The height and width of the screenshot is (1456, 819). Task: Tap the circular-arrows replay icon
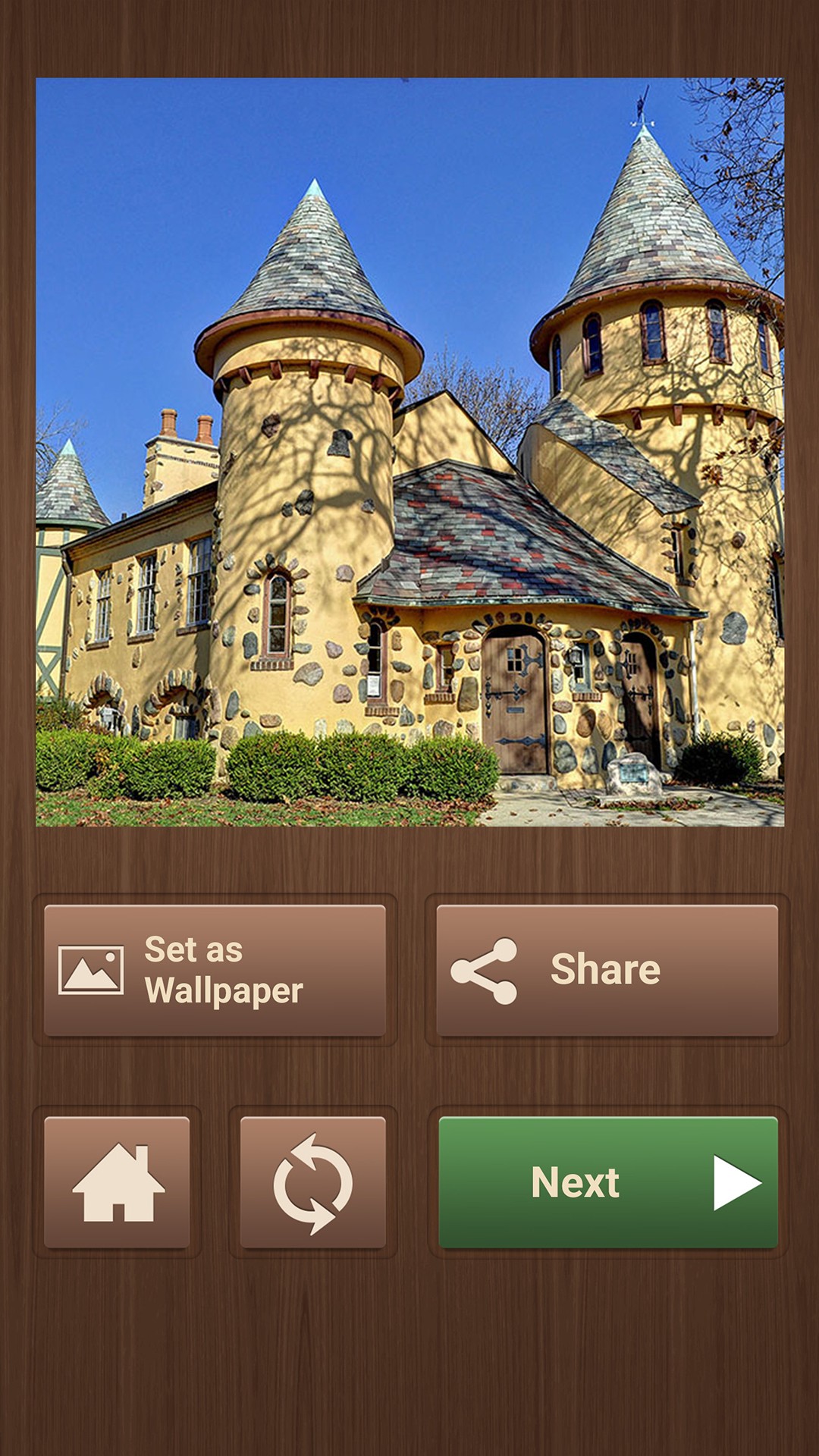coord(312,1181)
